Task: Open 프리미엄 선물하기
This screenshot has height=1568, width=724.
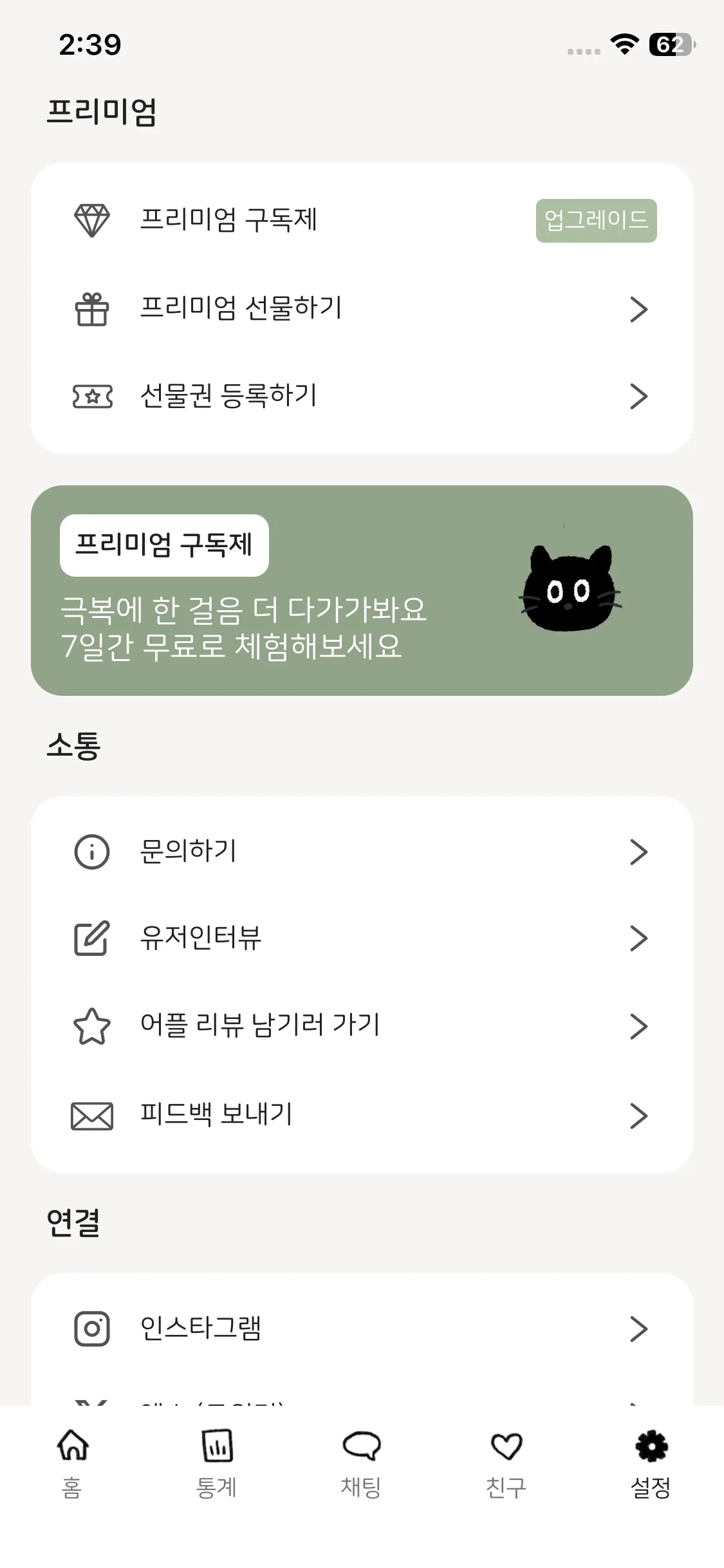Action: pyautogui.click(x=361, y=308)
